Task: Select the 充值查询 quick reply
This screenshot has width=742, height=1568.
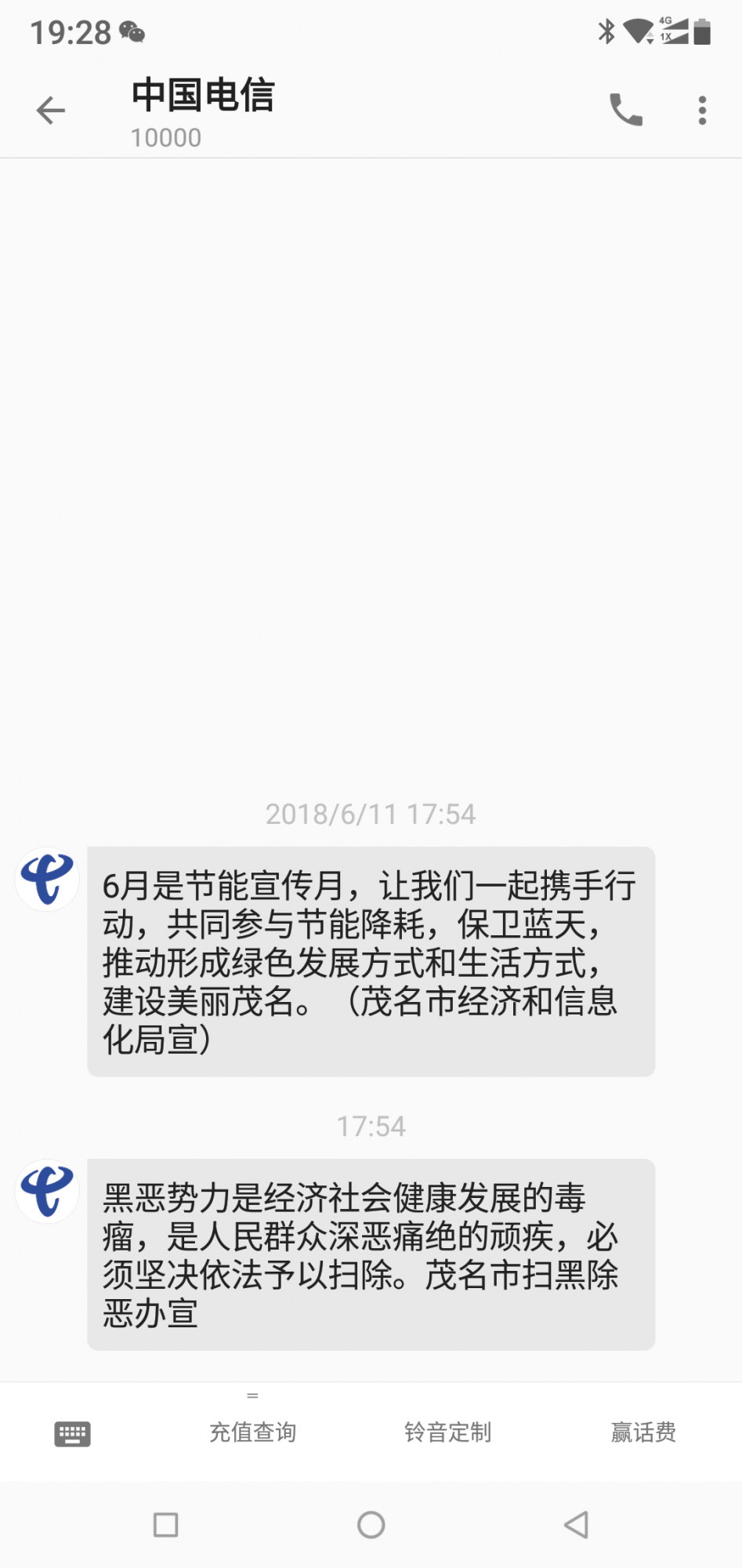Action: (252, 1432)
